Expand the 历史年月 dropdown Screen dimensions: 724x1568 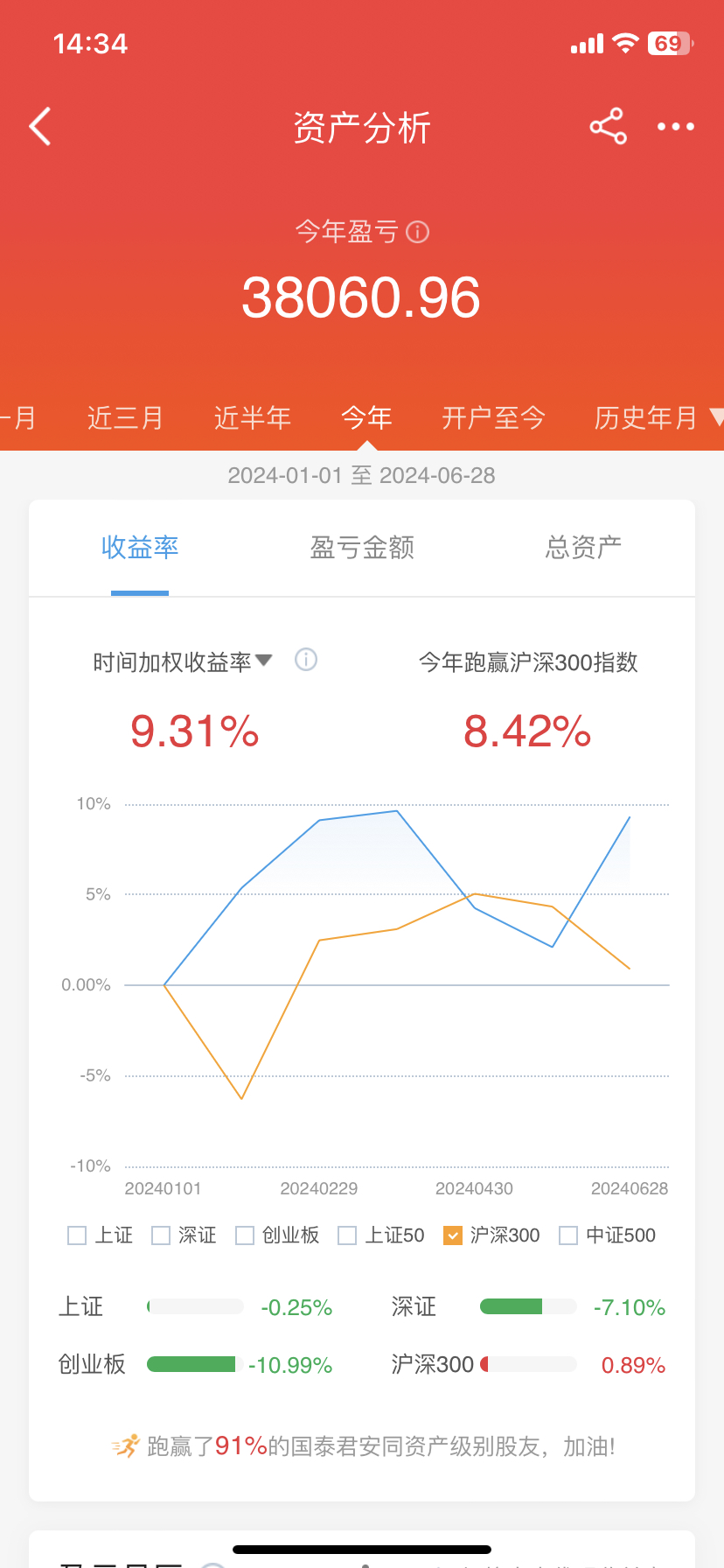tap(658, 418)
